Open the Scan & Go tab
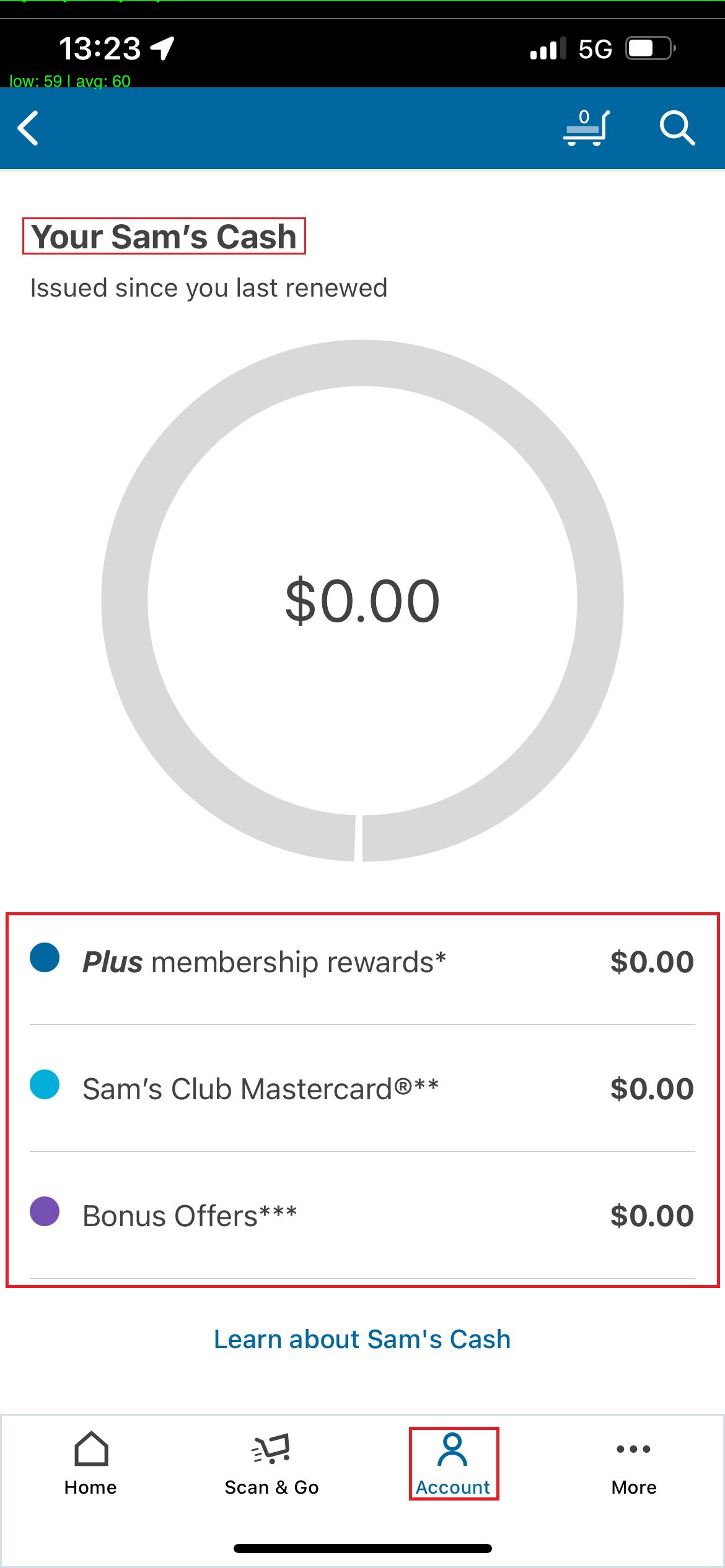The width and height of the screenshot is (725, 1568). [271, 1465]
